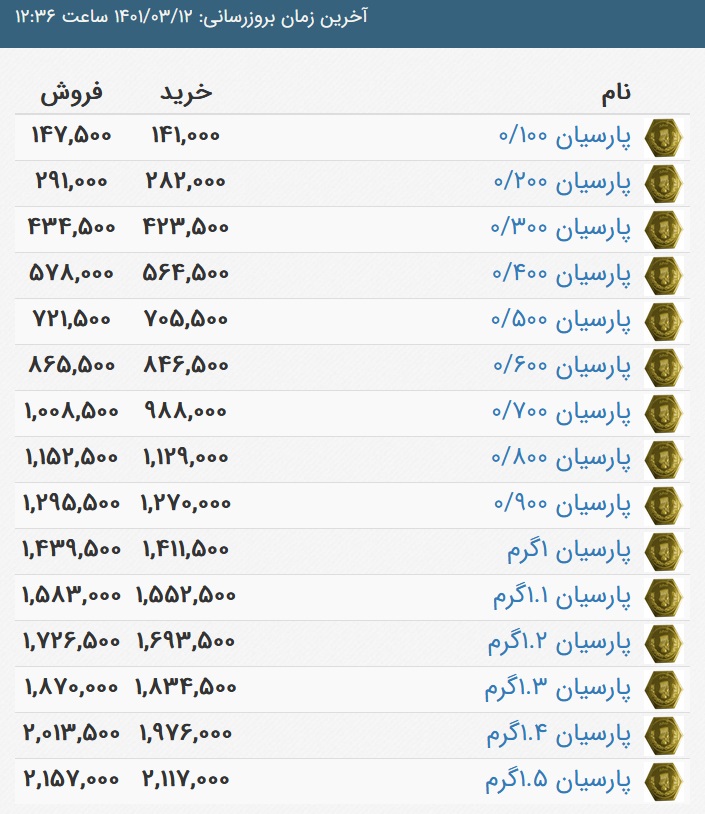Image resolution: width=705 pixels, height=814 pixels.
Task: Tap the پارسیان ۰/۵۰۰ link
Action: (561, 321)
